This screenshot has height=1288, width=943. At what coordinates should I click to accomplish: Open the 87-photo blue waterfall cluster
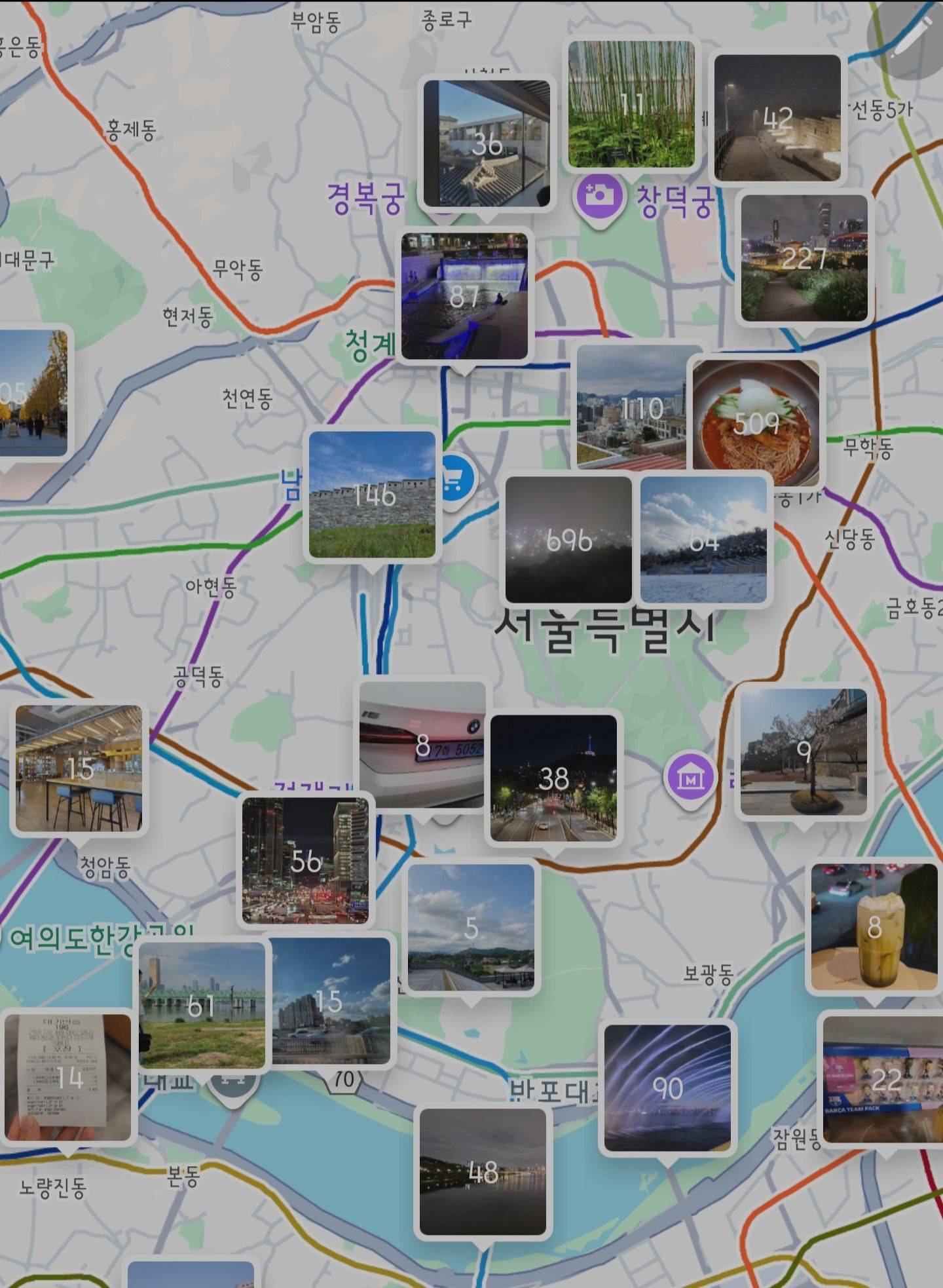point(464,296)
